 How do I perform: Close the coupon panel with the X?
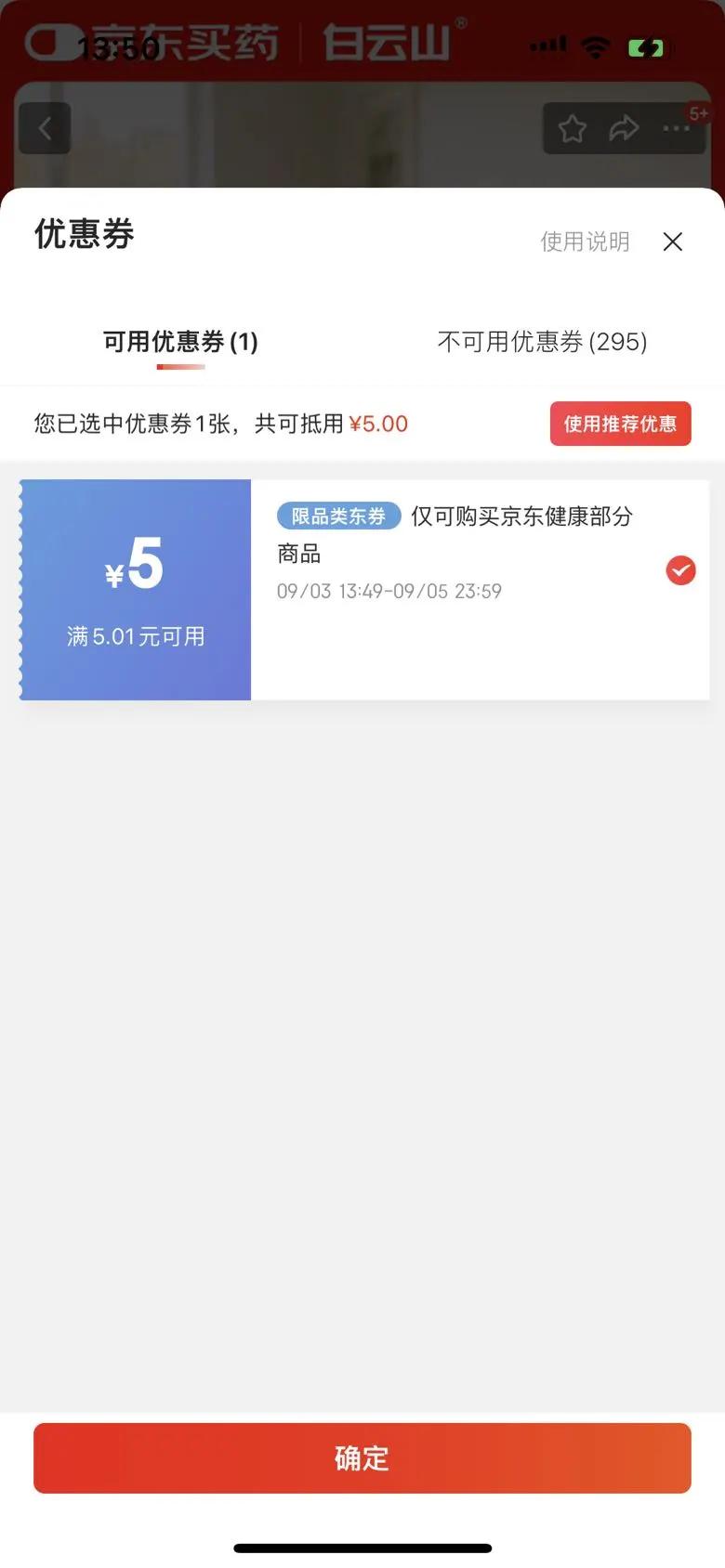tap(673, 242)
